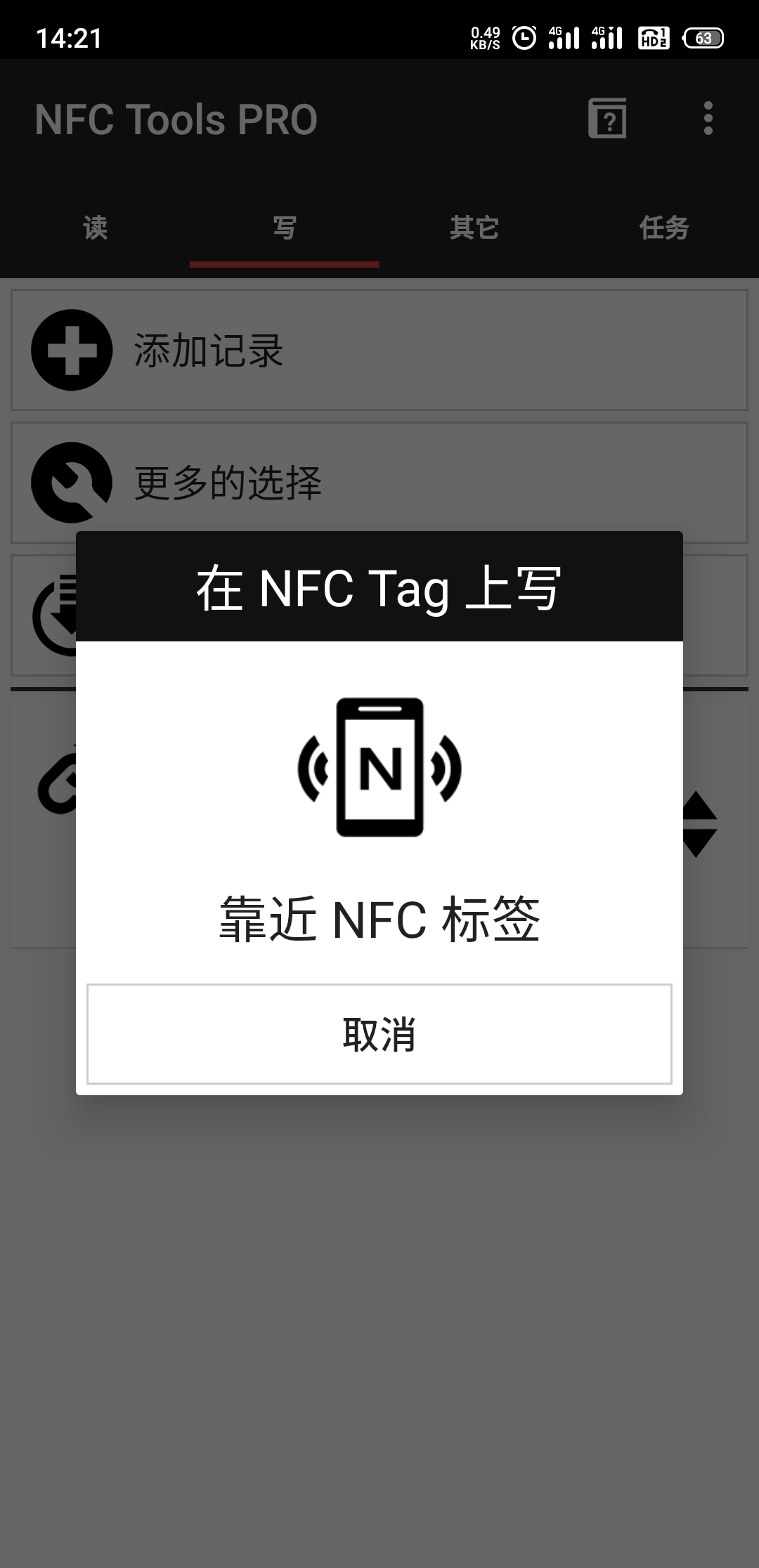Screen dimensions: 759x1568
Task: Open 更多的选择 options
Action: pos(379,483)
